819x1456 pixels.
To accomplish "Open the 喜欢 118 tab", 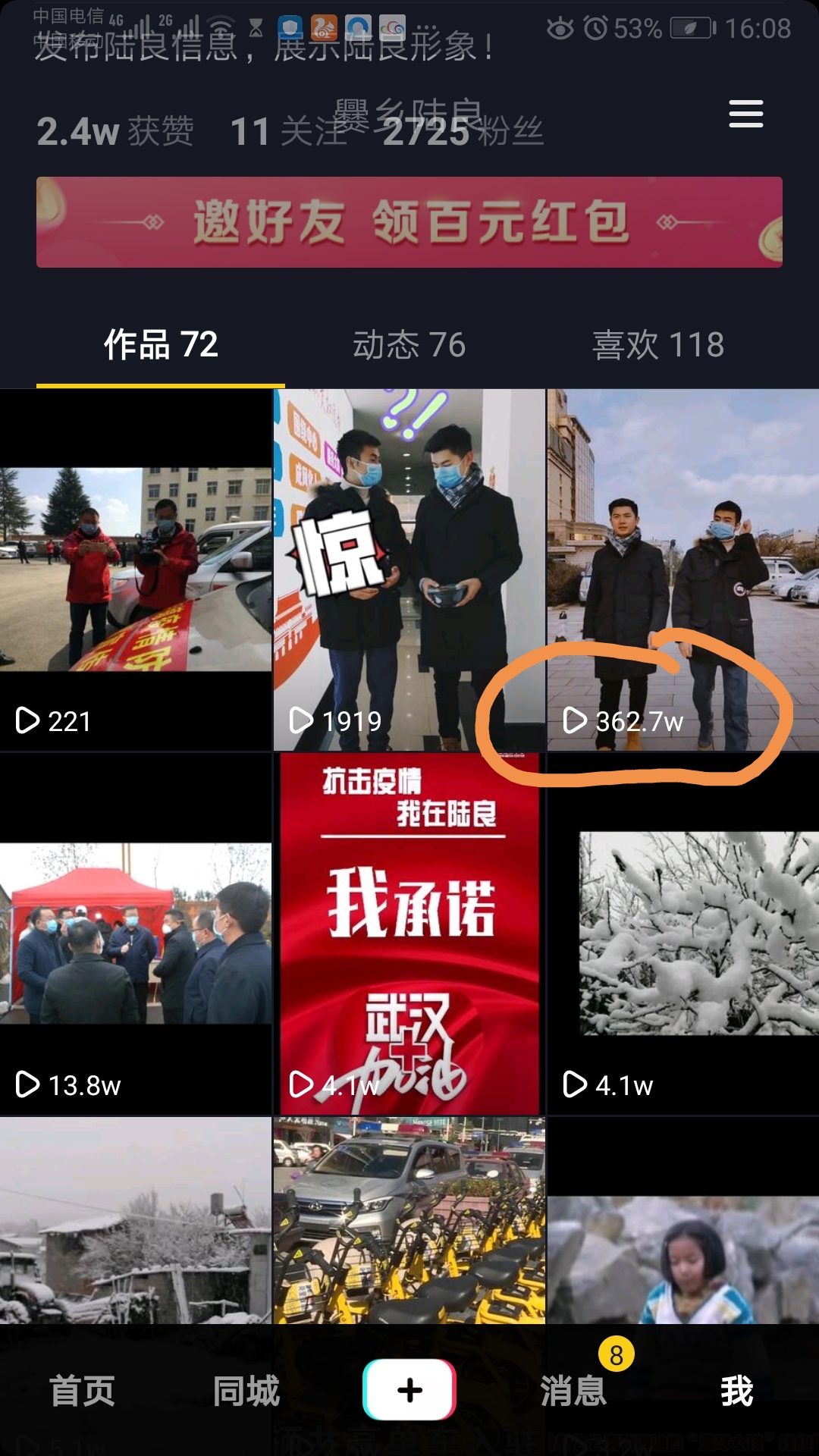I will point(657,345).
